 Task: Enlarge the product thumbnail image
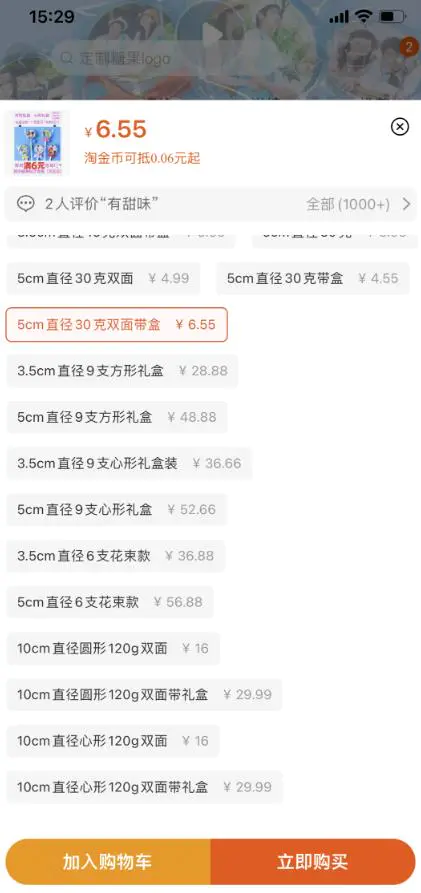coord(37,142)
